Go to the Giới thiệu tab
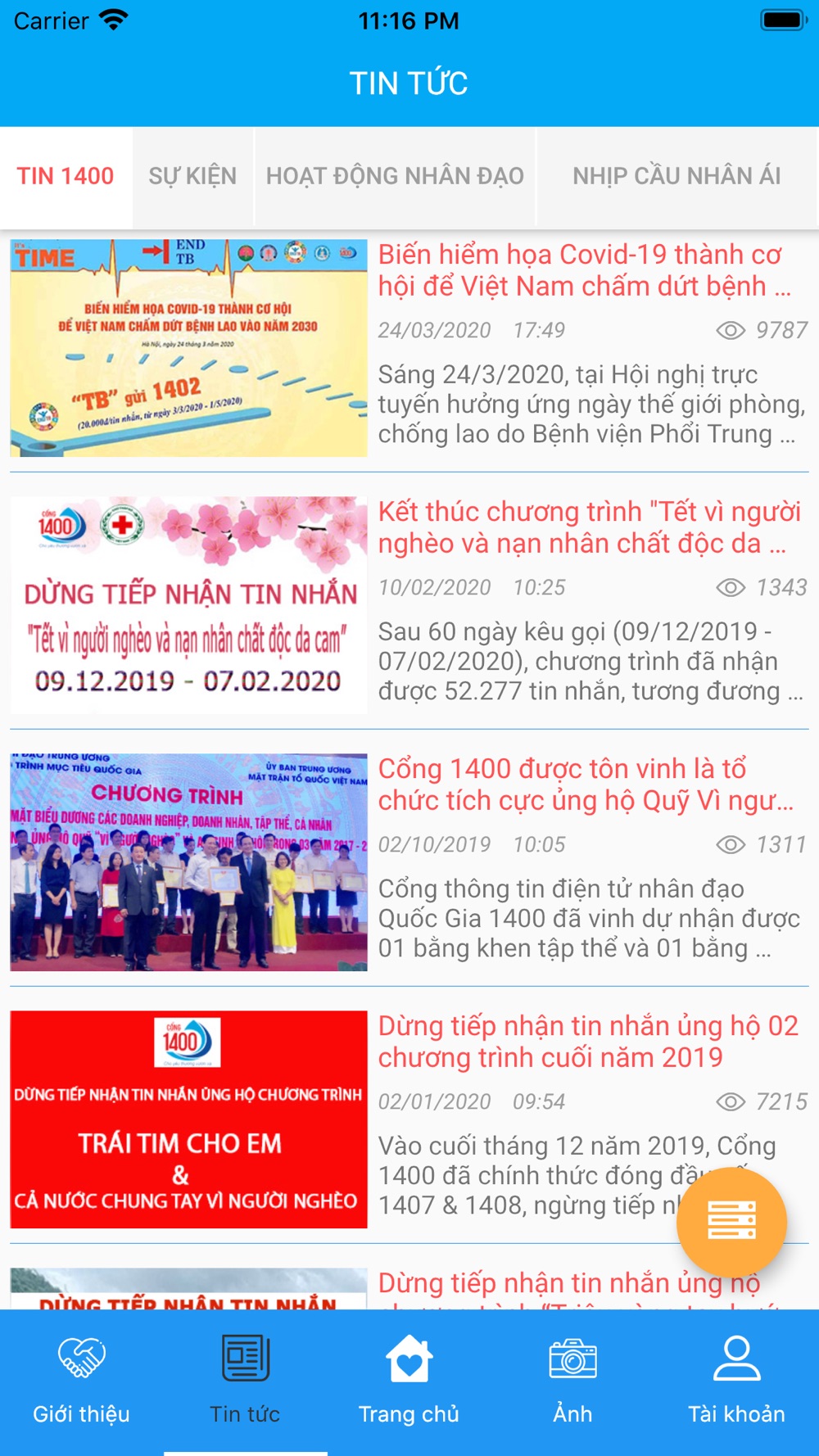 point(82,1381)
